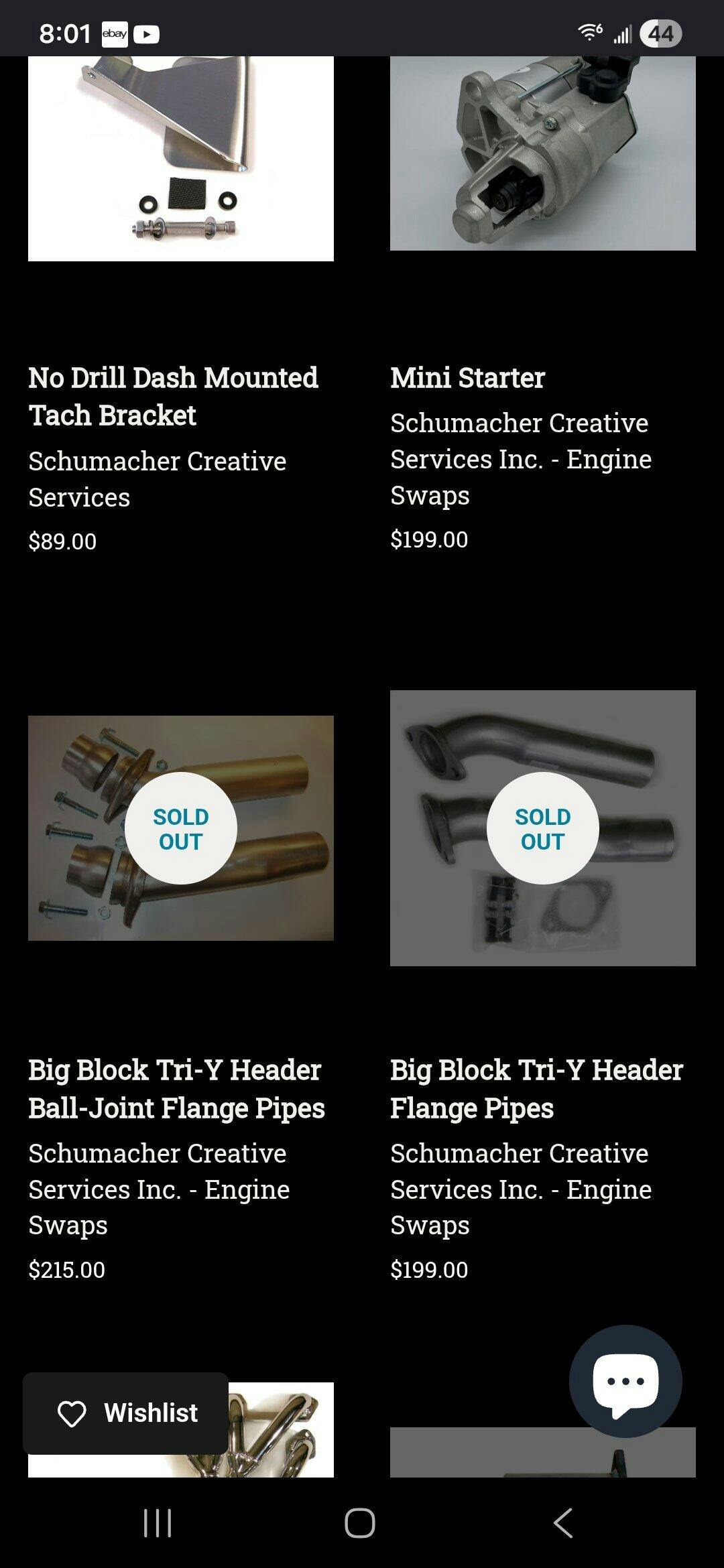The height and width of the screenshot is (1568, 724).
Task: Select the Mini Starter title link
Action: 467,378
